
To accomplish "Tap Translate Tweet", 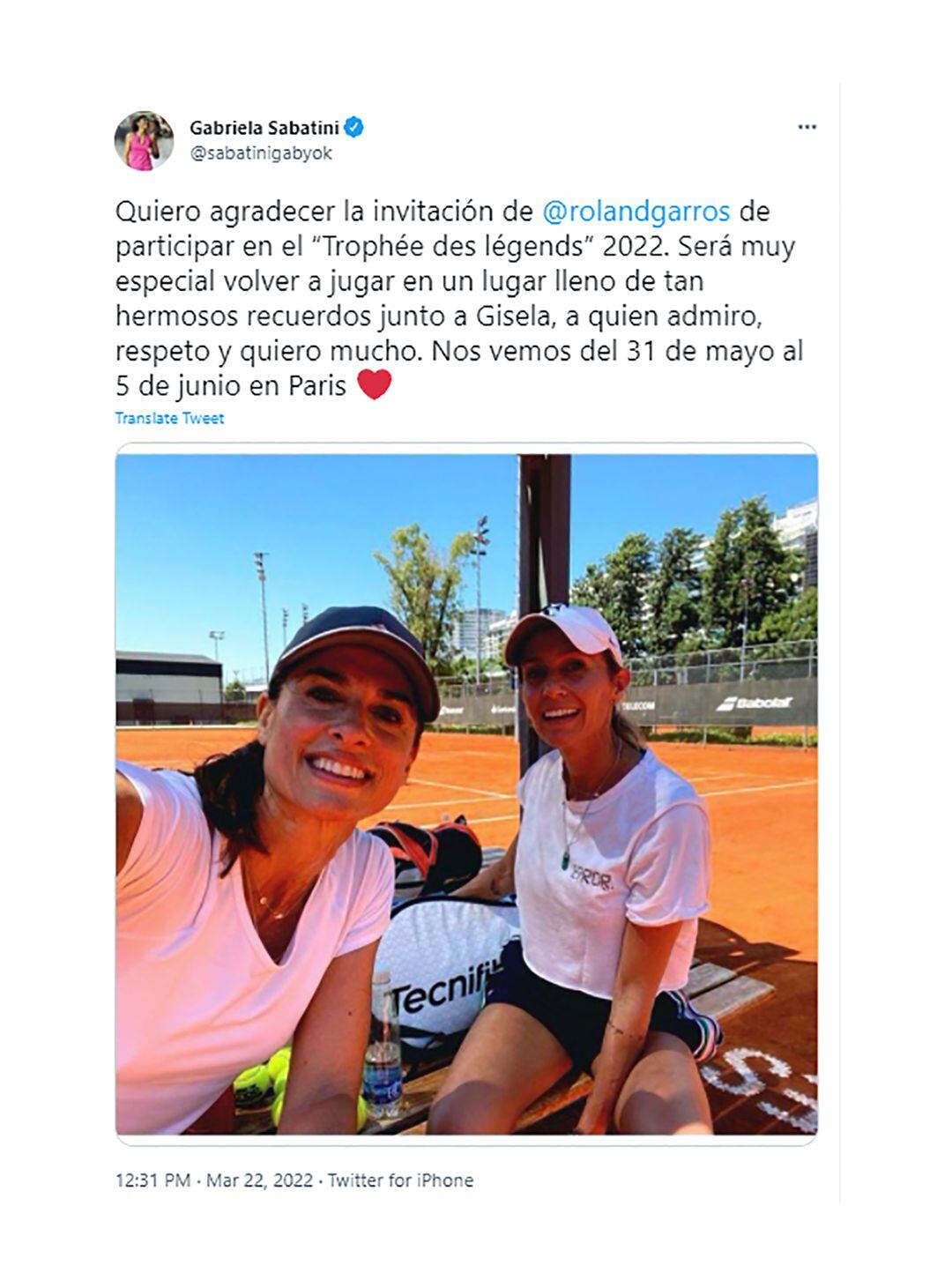I will point(169,418).
